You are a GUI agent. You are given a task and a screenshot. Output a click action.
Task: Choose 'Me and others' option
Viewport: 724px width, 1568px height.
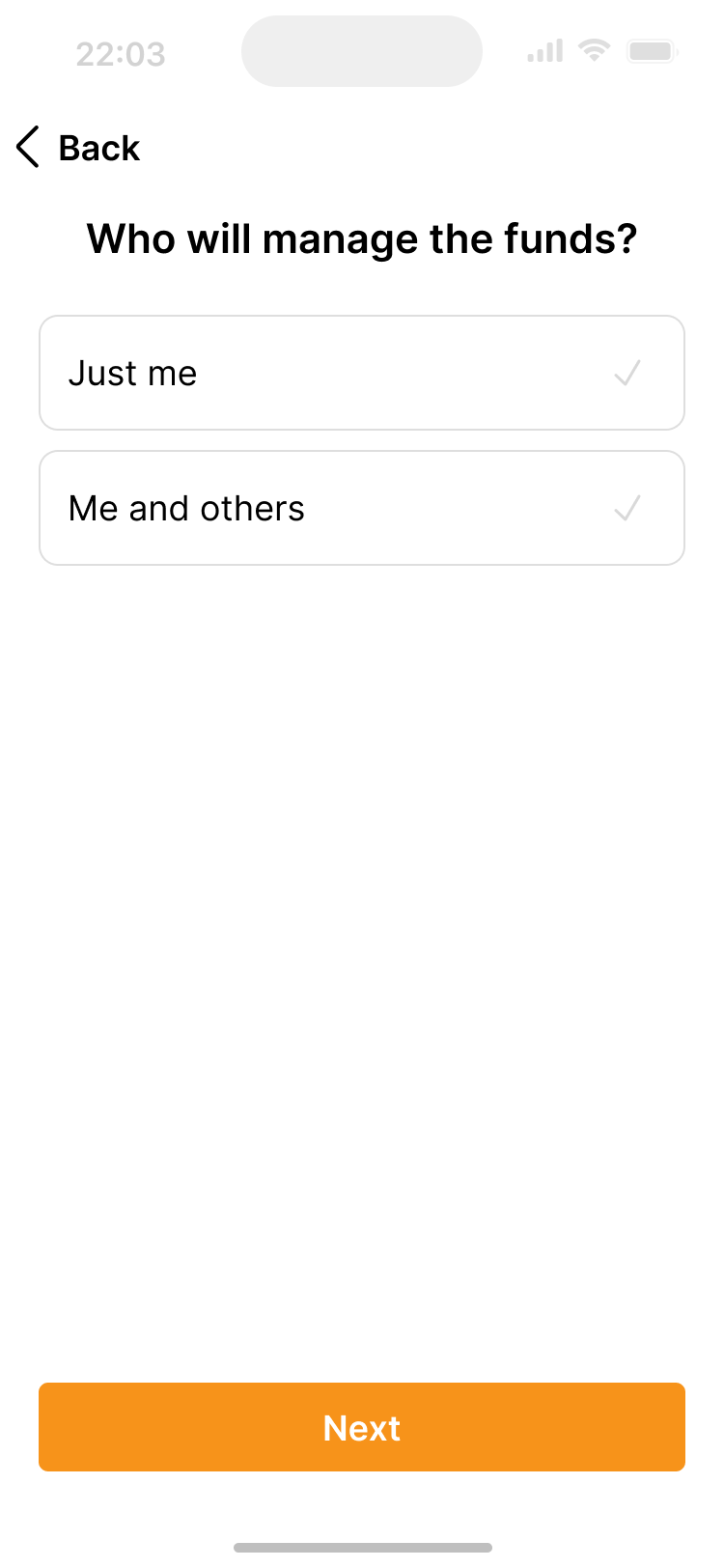pyautogui.click(x=361, y=508)
